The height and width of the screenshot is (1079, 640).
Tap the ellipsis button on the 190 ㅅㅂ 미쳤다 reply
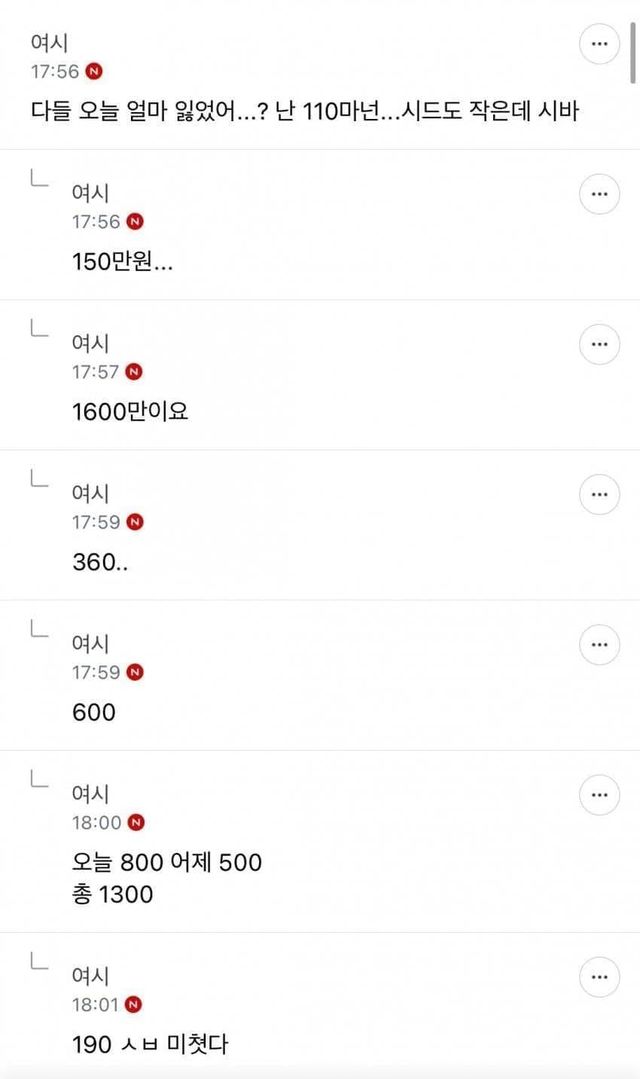click(x=599, y=977)
